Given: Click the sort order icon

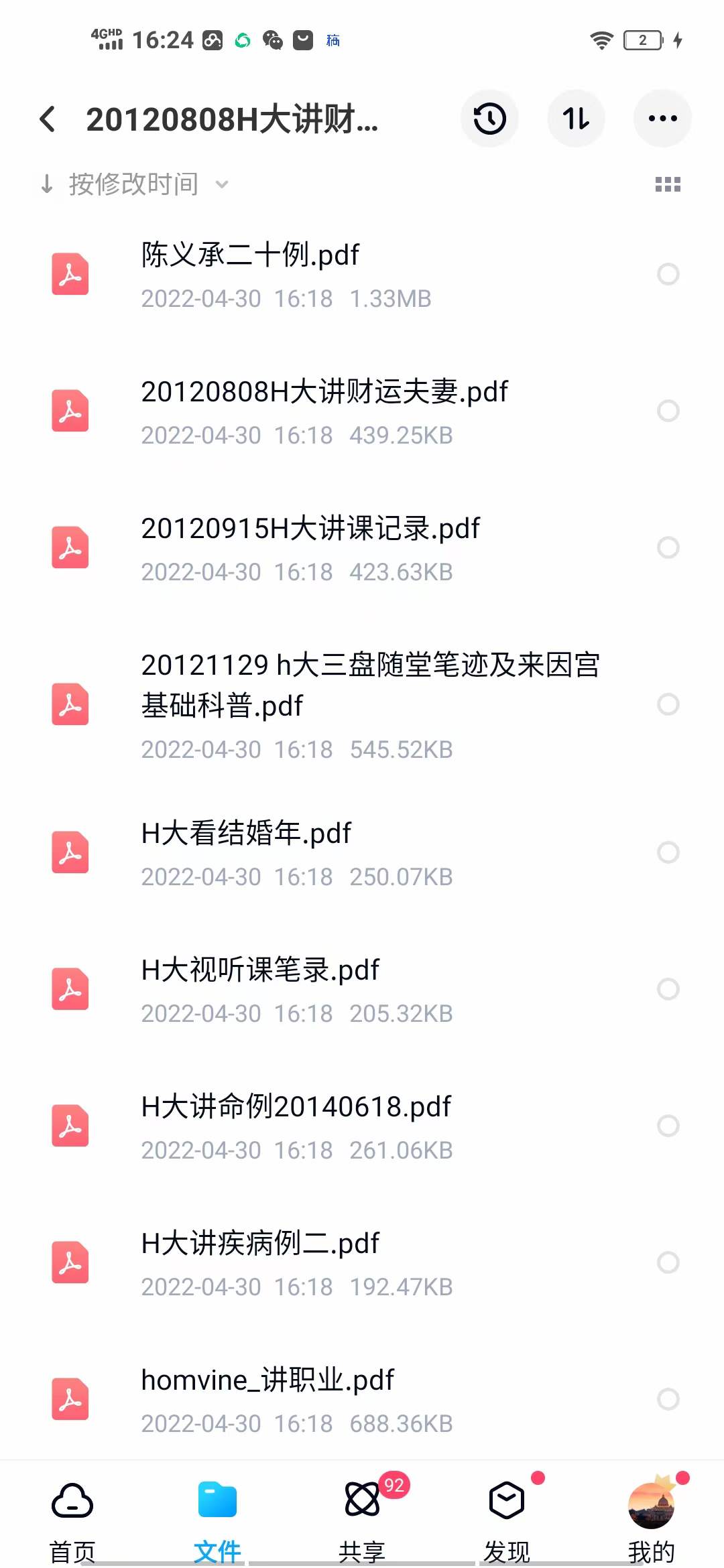Looking at the screenshot, I should [x=576, y=118].
